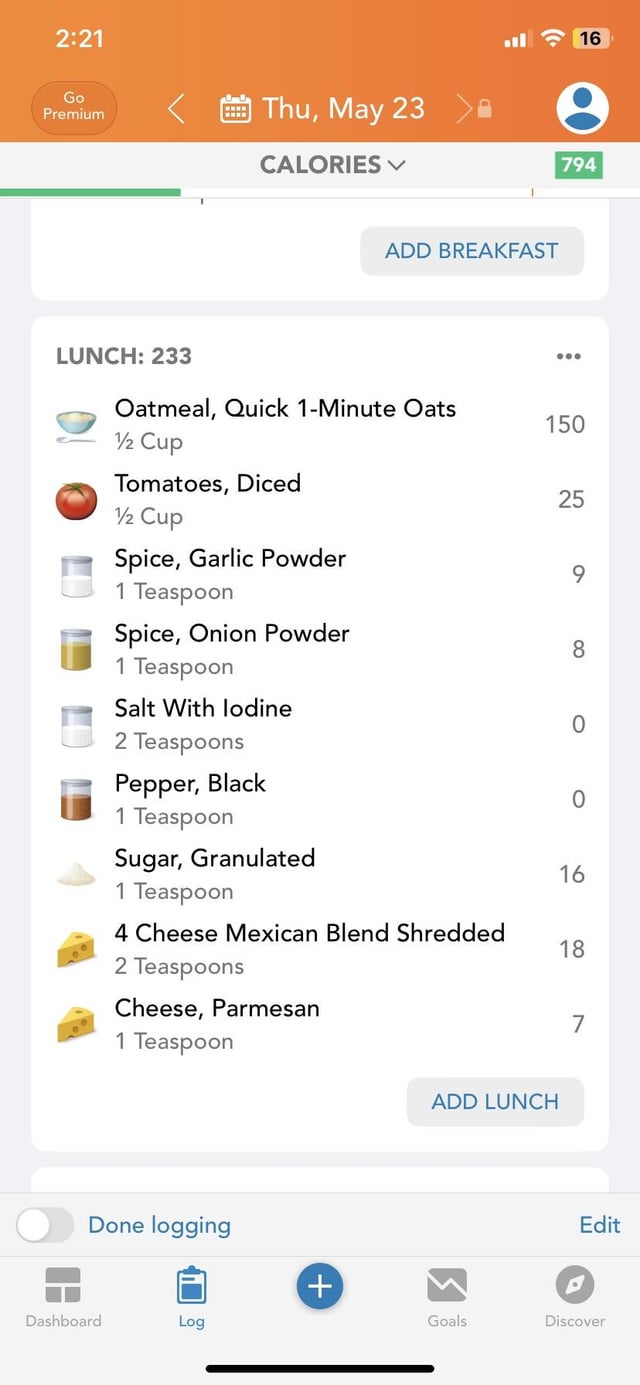This screenshot has width=640, height=1385.
Task: Open the Oatmeal, Quick 1-Minute Oats entry
Action: click(x=320, y=424)
